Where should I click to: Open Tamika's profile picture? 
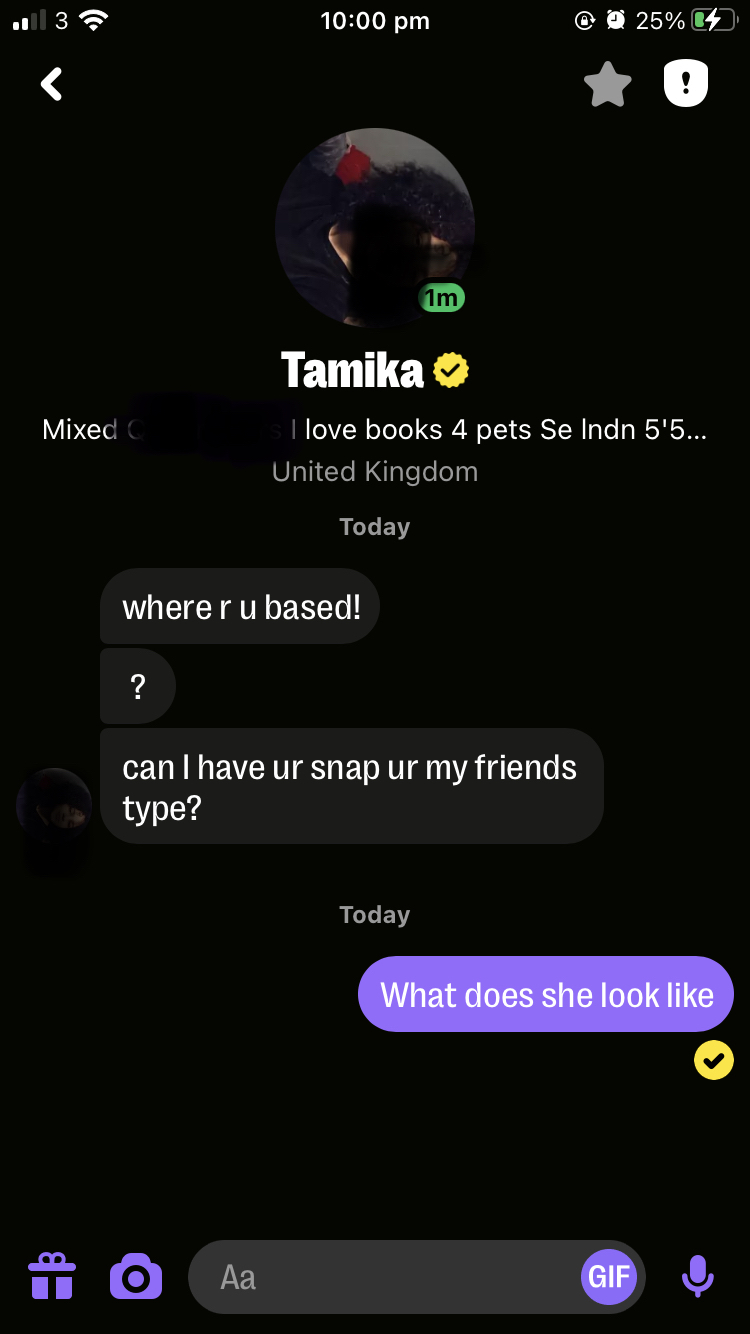click(375, 228)
